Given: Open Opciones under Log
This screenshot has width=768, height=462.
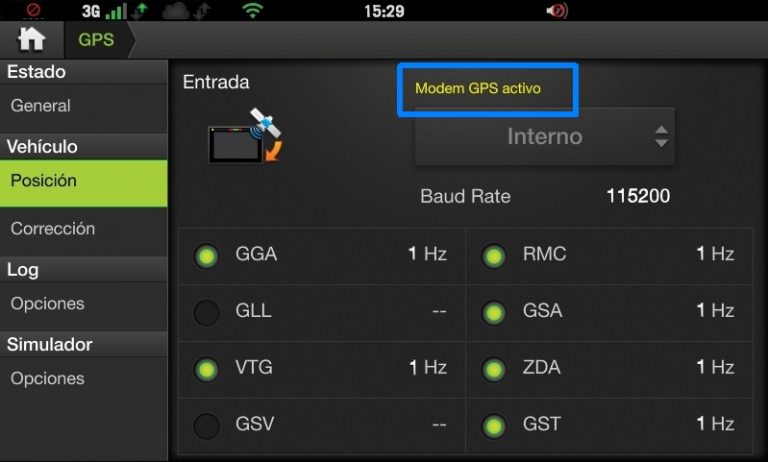Looking at the screenshot, I should pyautogui.click(x=47, y=303).
